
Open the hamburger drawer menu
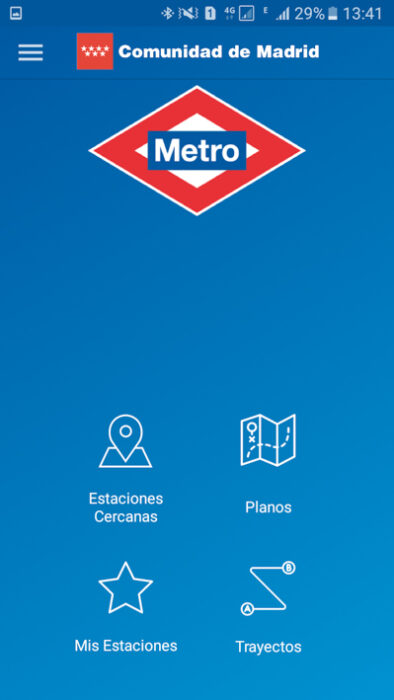click(30, 53)
